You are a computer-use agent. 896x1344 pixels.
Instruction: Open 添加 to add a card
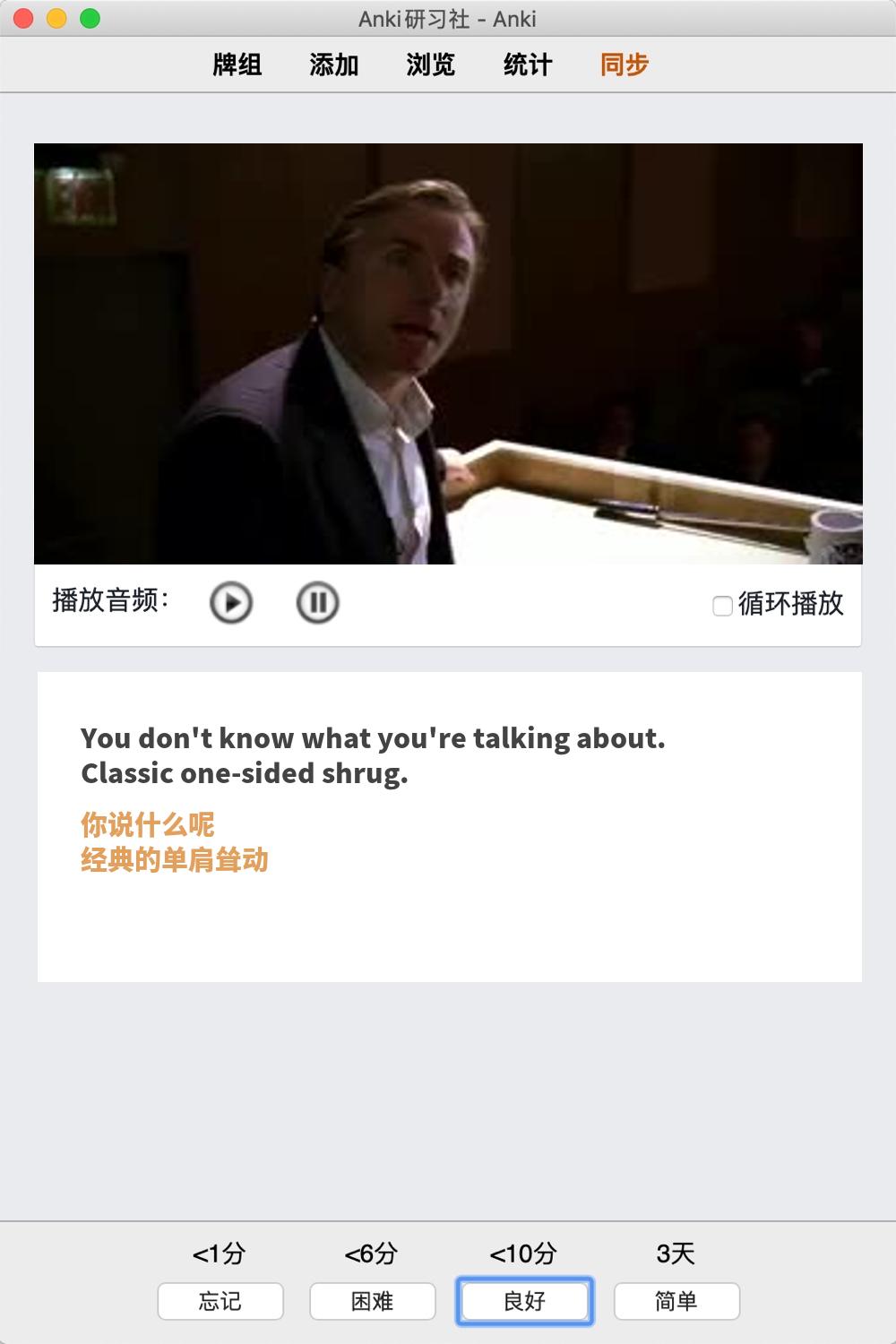333,65
